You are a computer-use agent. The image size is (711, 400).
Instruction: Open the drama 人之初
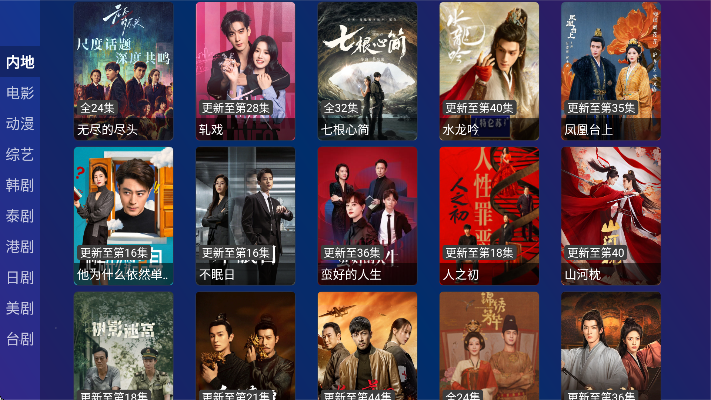(x=489, y=215)
